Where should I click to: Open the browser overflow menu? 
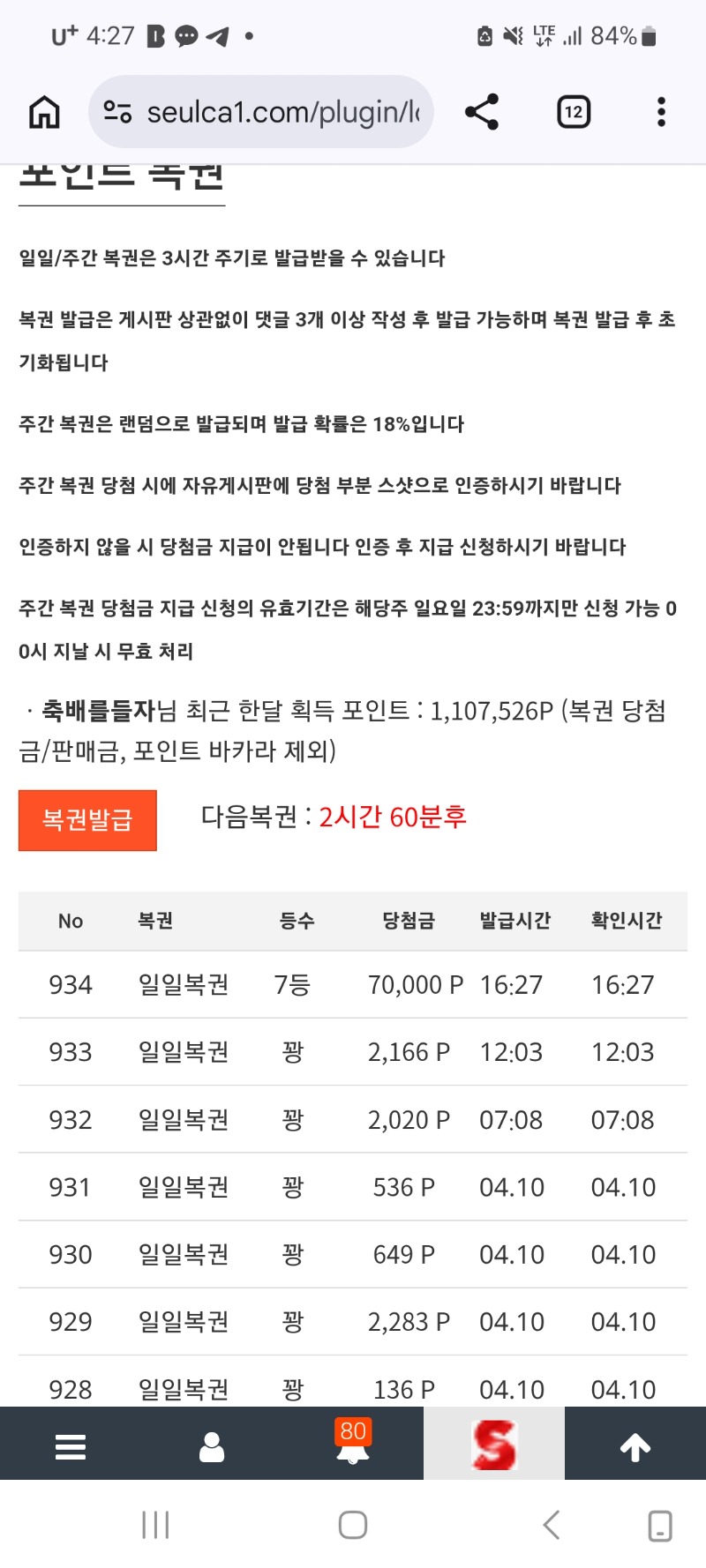point(661,112)
